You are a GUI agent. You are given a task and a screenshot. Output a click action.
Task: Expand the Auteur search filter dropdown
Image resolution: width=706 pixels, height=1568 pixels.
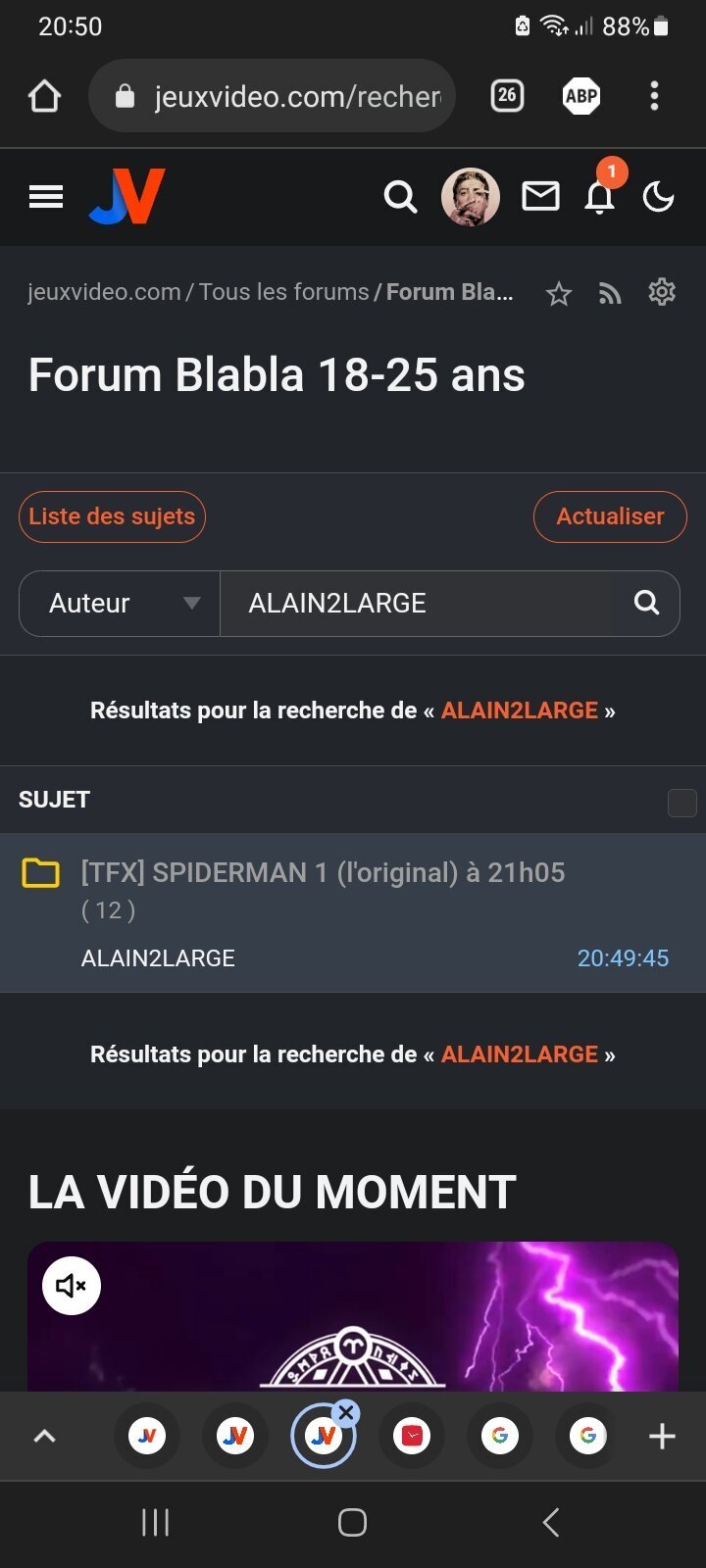[x=120, y=604]
